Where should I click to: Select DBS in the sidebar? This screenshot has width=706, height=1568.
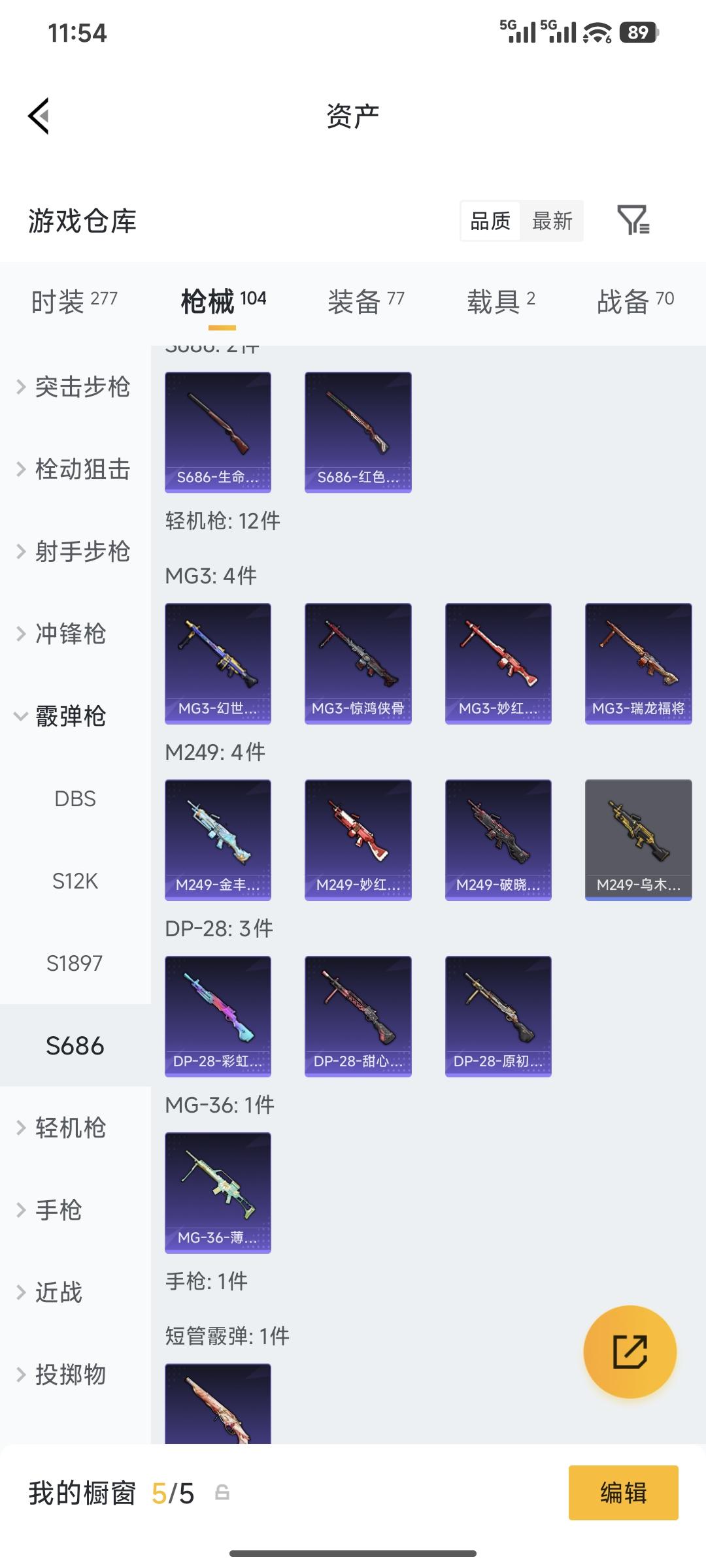pos(75,798)
